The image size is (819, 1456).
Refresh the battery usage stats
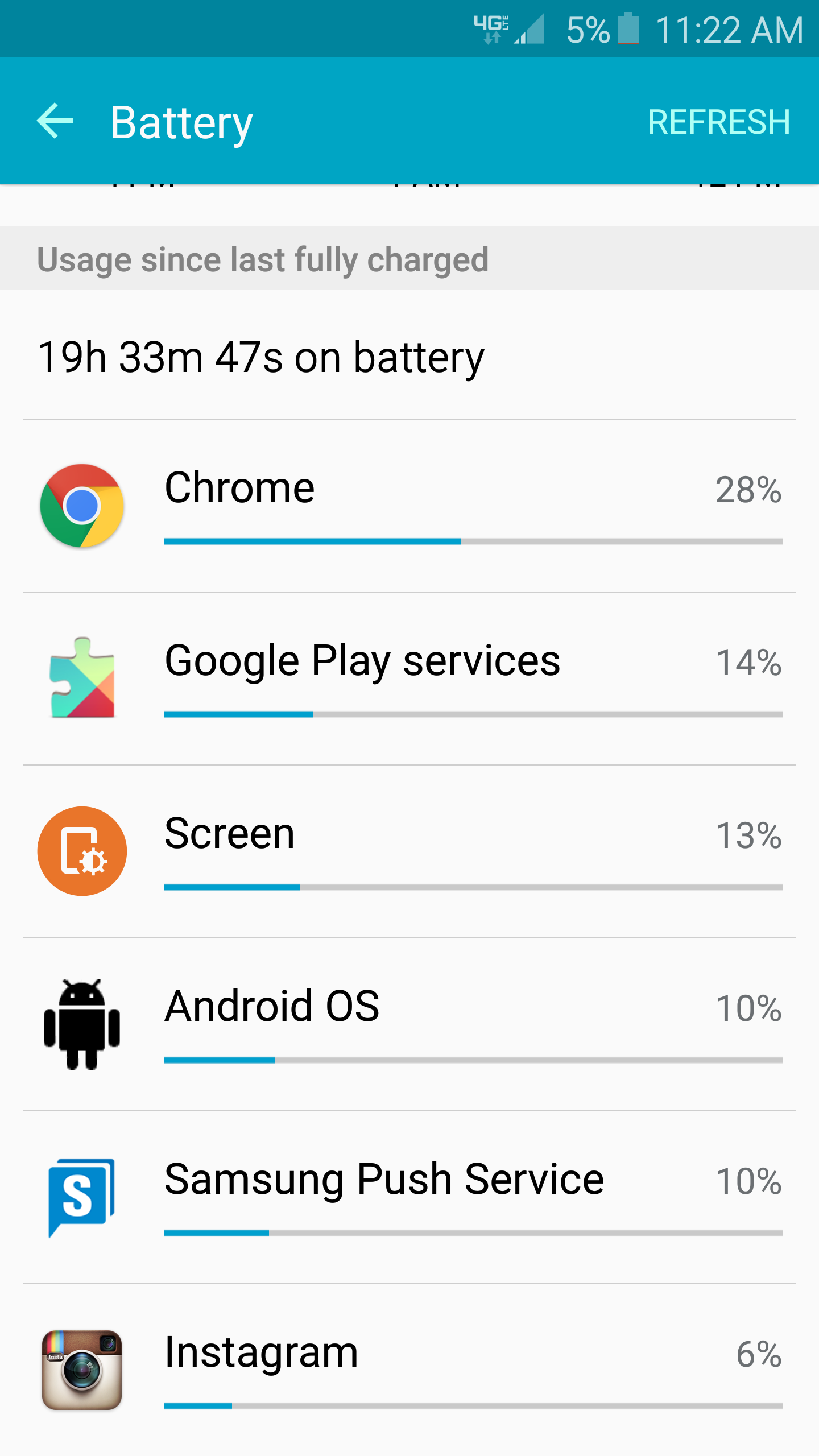(719, 122)
